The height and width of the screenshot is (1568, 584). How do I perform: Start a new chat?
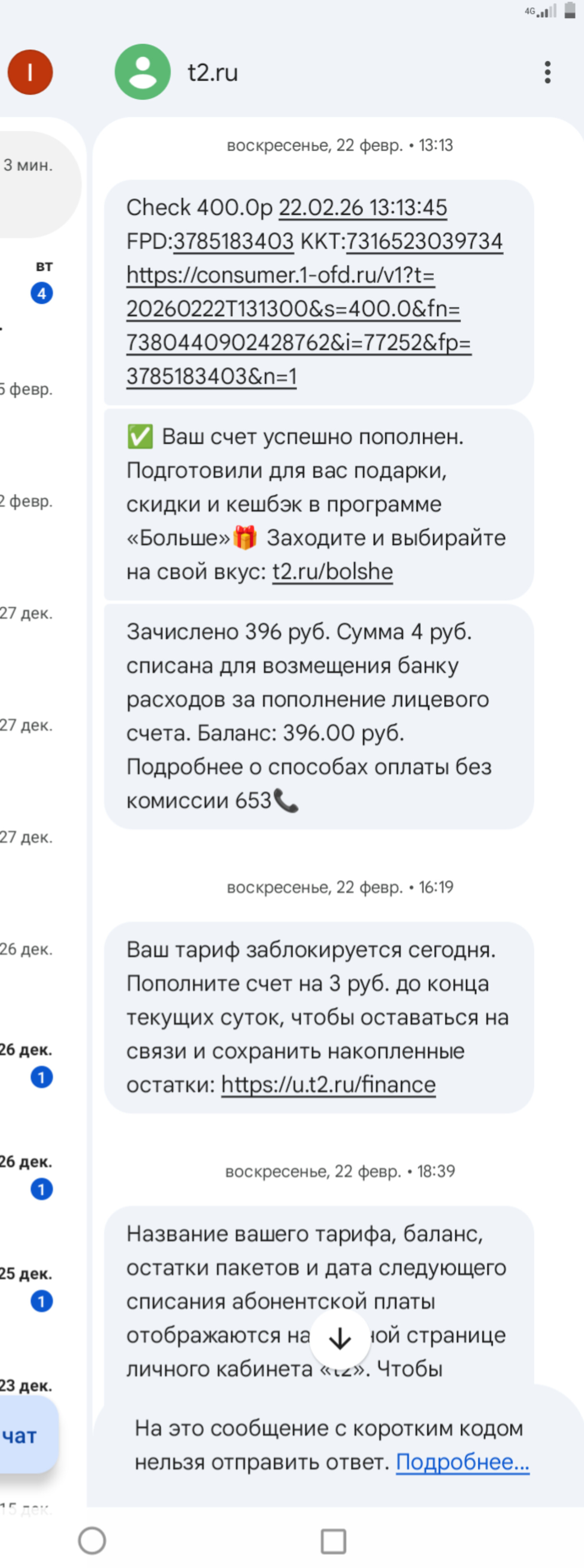coord(25,1435)
